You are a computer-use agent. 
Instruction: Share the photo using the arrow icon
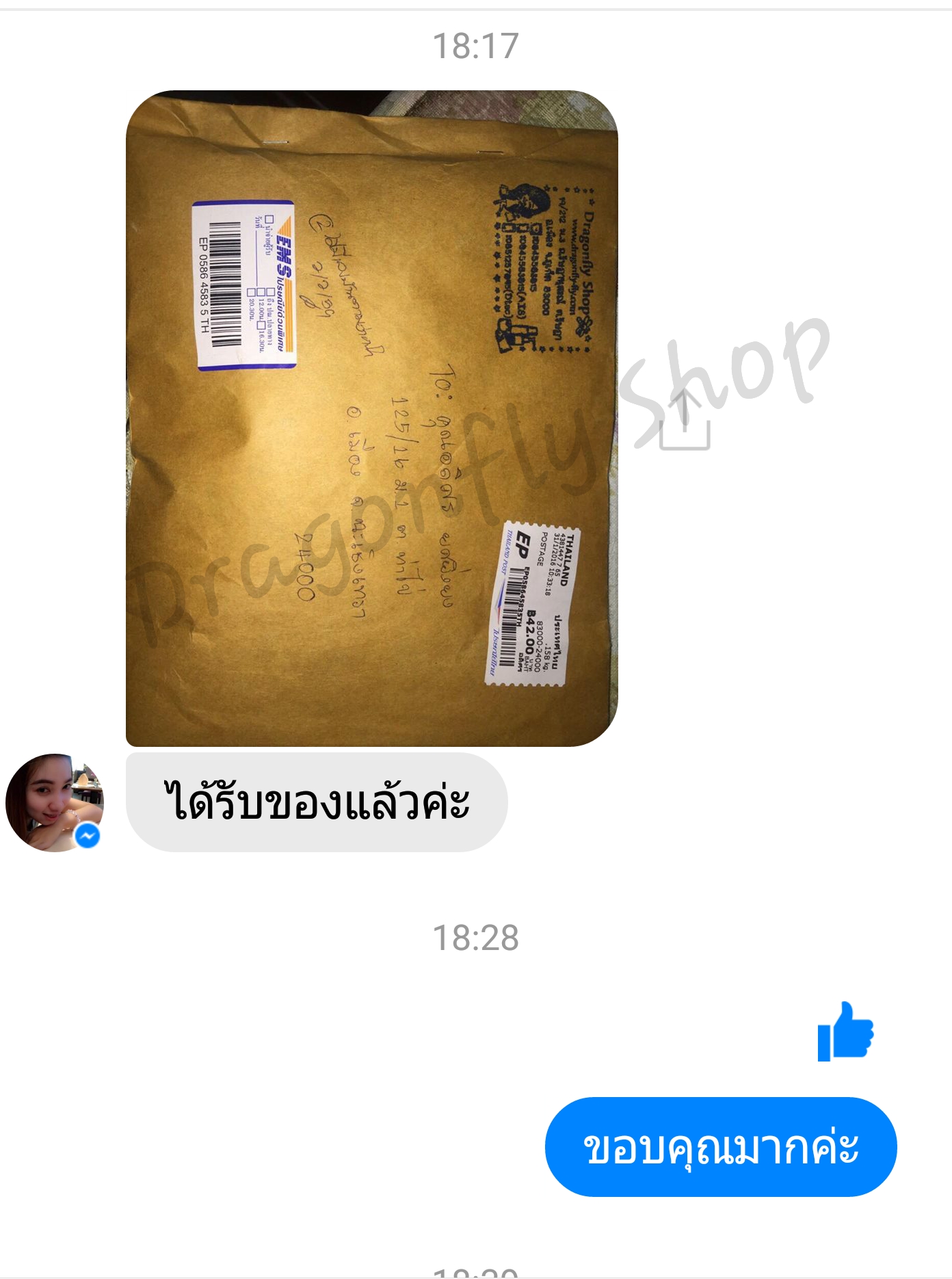point(685,420)
